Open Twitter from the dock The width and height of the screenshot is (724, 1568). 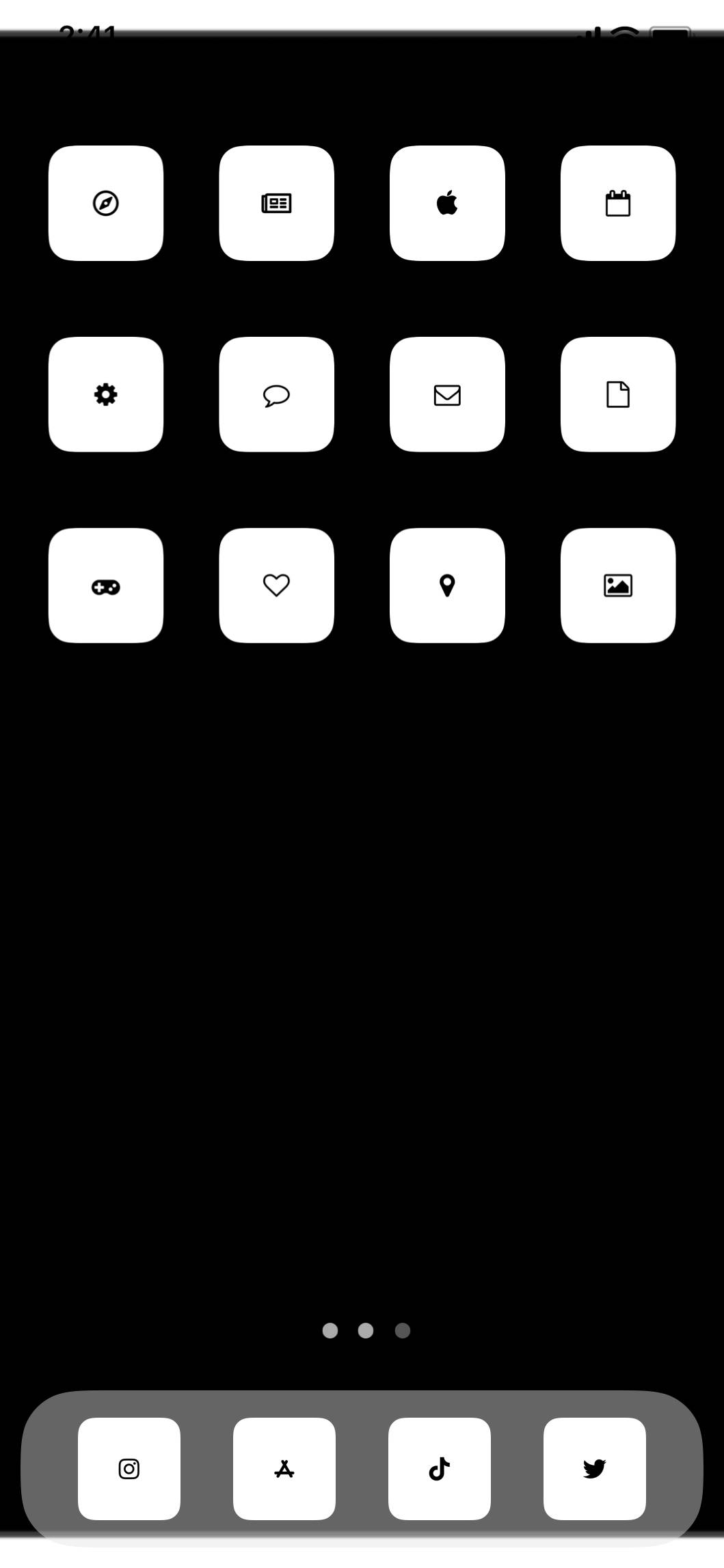(x=595, y=1468)
